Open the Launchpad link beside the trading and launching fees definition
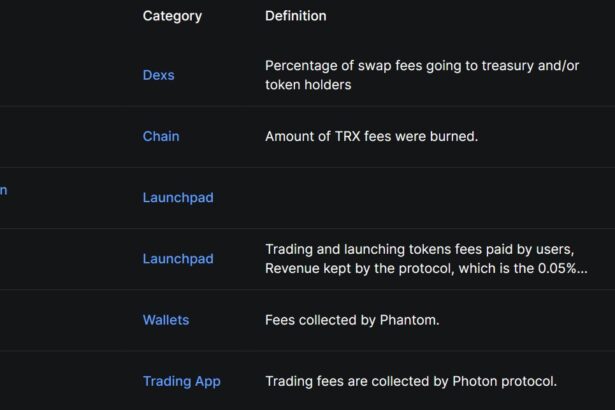 (x=178, y=259)
